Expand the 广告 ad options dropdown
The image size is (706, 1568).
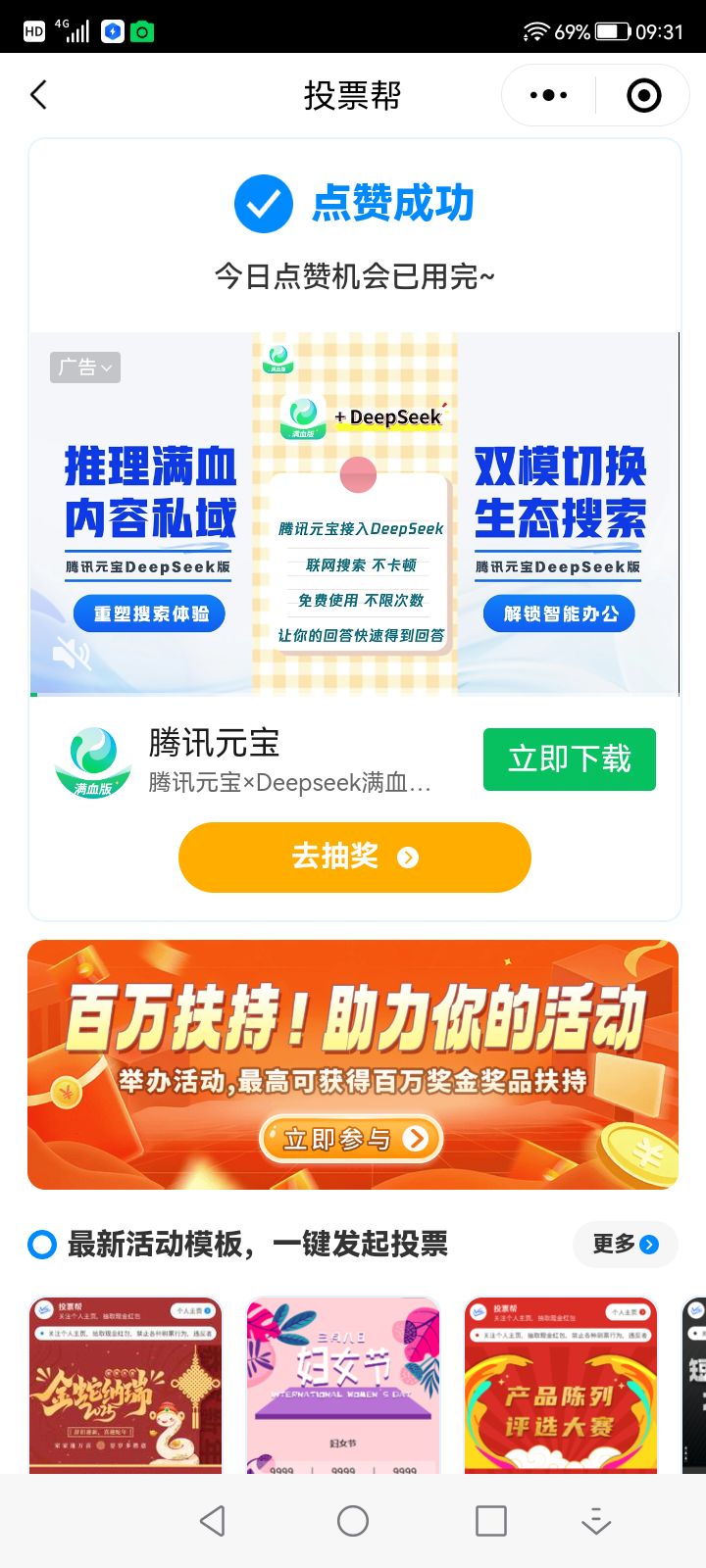(x=85, y=367)
